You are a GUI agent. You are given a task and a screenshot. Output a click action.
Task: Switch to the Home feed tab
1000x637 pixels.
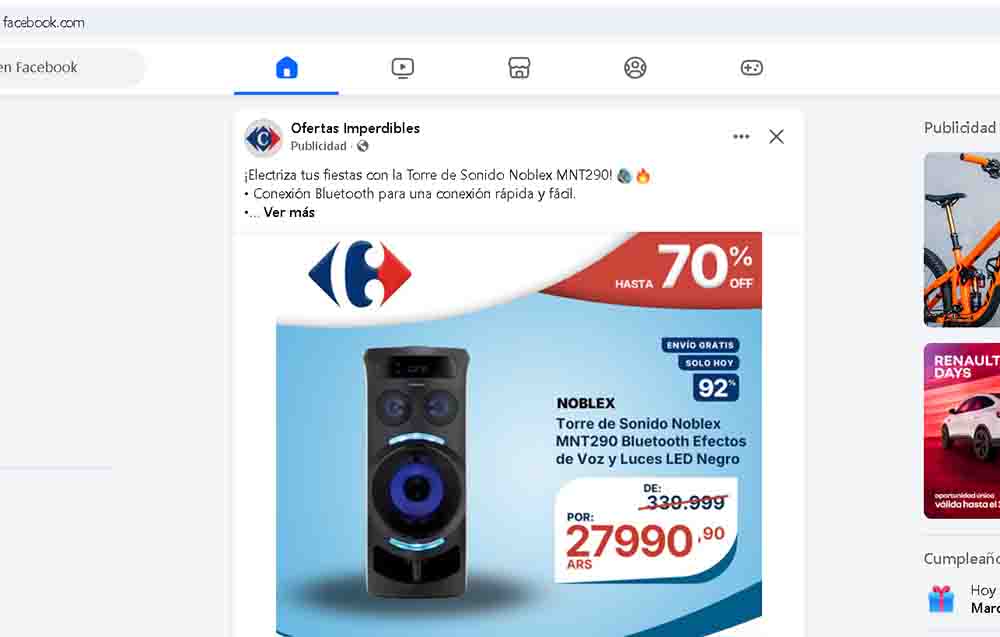coord(286,68)
